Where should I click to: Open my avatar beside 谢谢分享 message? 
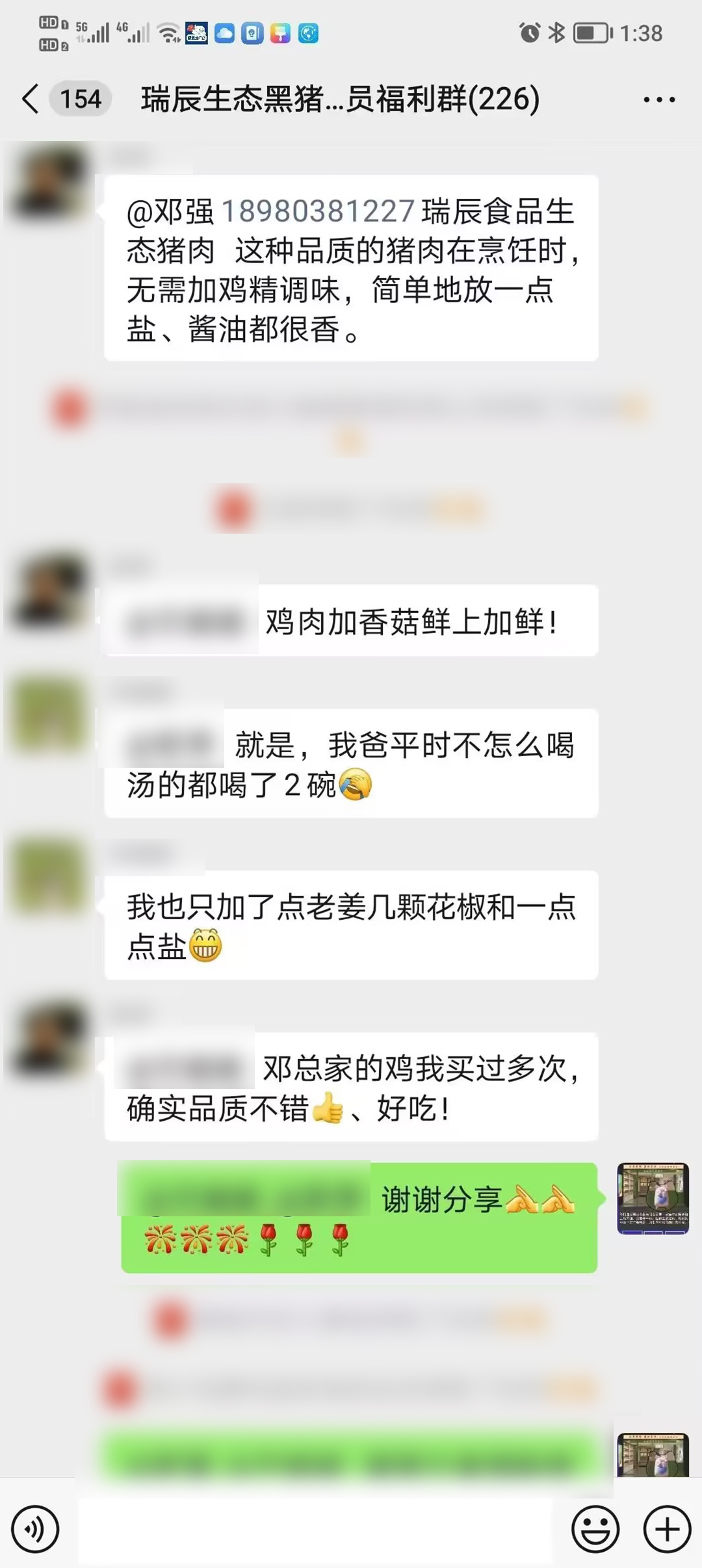point(653,1197)
